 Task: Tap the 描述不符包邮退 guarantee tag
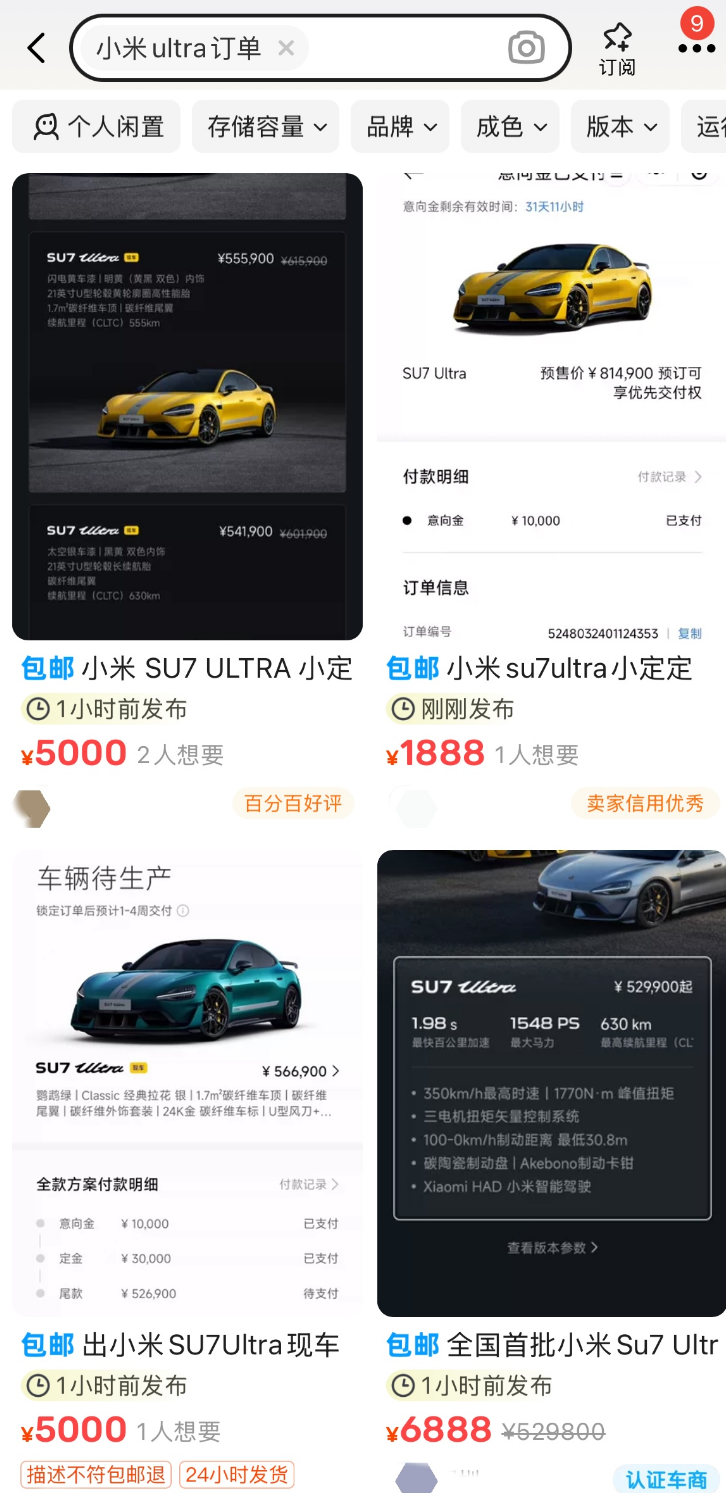(95, 1474)
